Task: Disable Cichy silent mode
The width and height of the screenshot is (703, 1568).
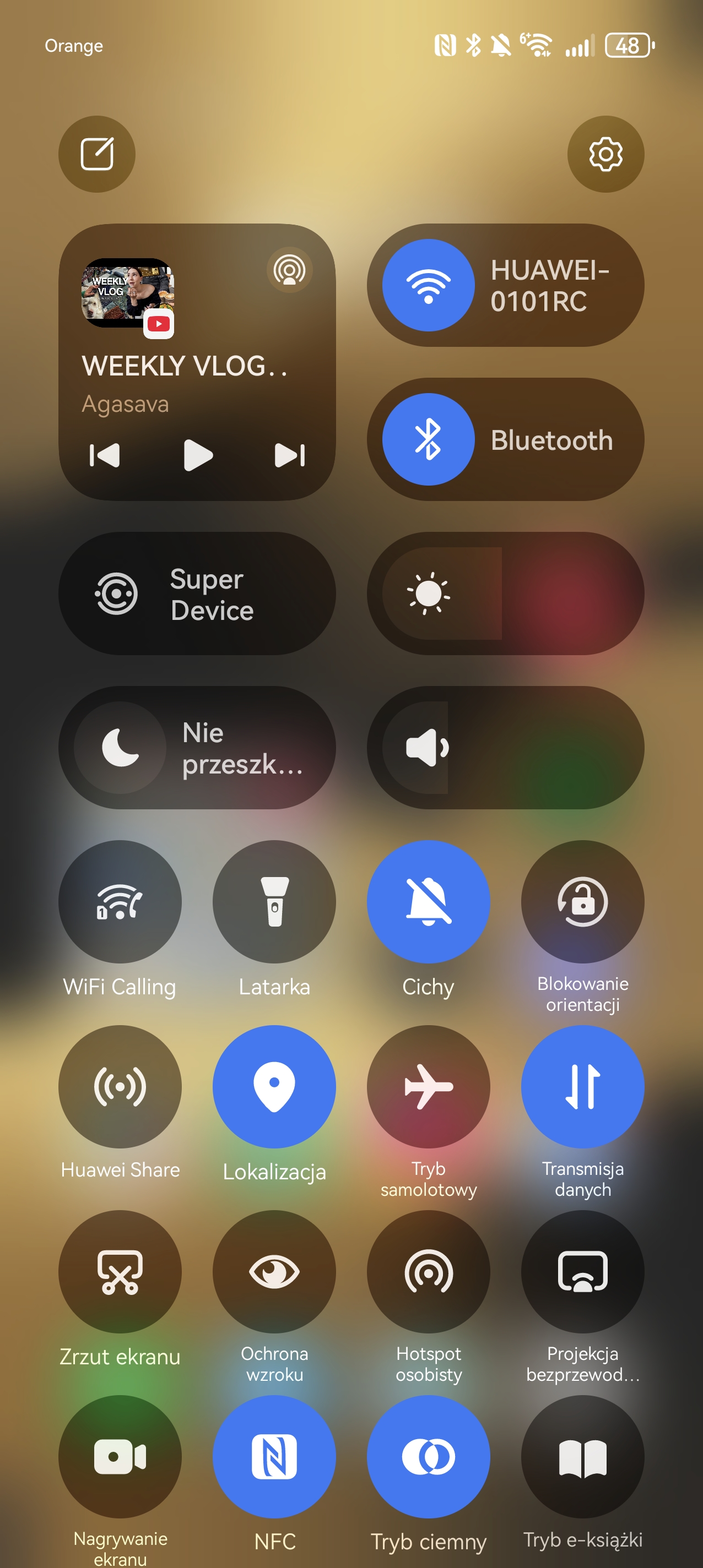Action: pyautogui.click(x=428, y=901)
